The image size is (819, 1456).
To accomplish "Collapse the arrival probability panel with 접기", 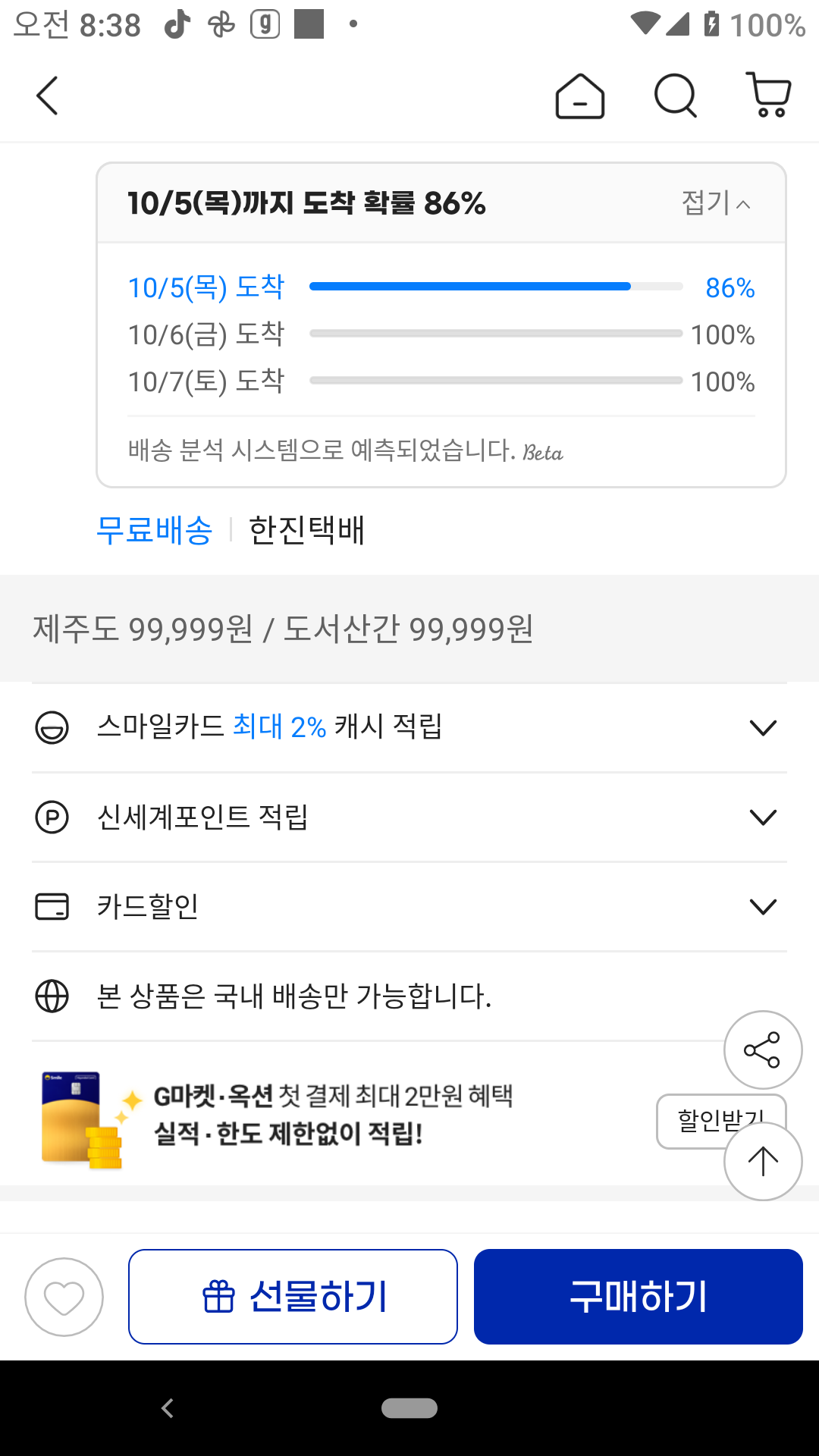I will coord(716,203).
